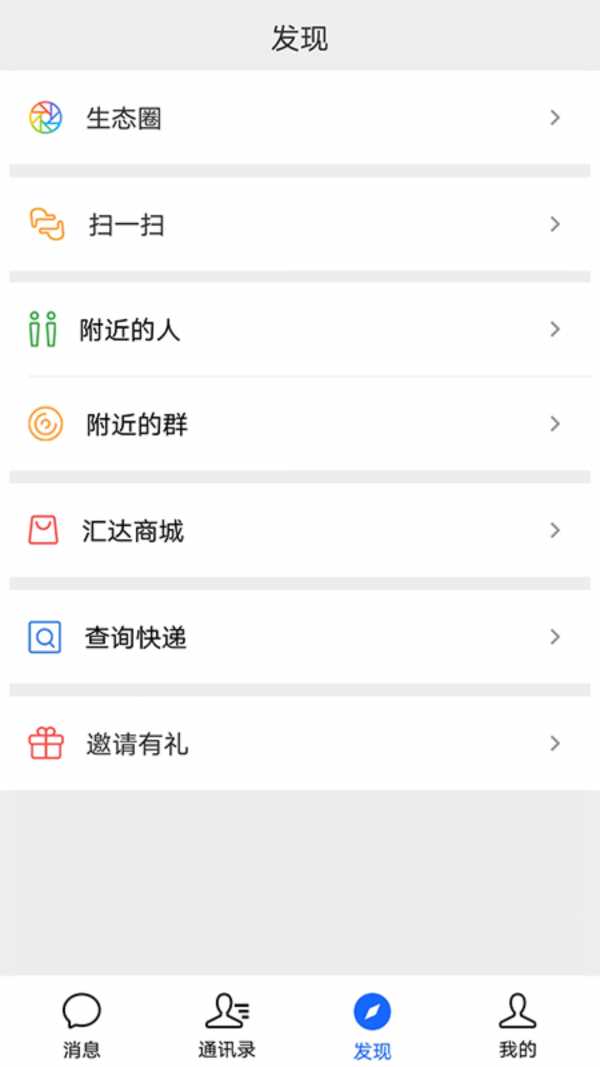The image size is (600, 1067).
Task: Go to the 我的 tab
Action: pos(517,1025)
